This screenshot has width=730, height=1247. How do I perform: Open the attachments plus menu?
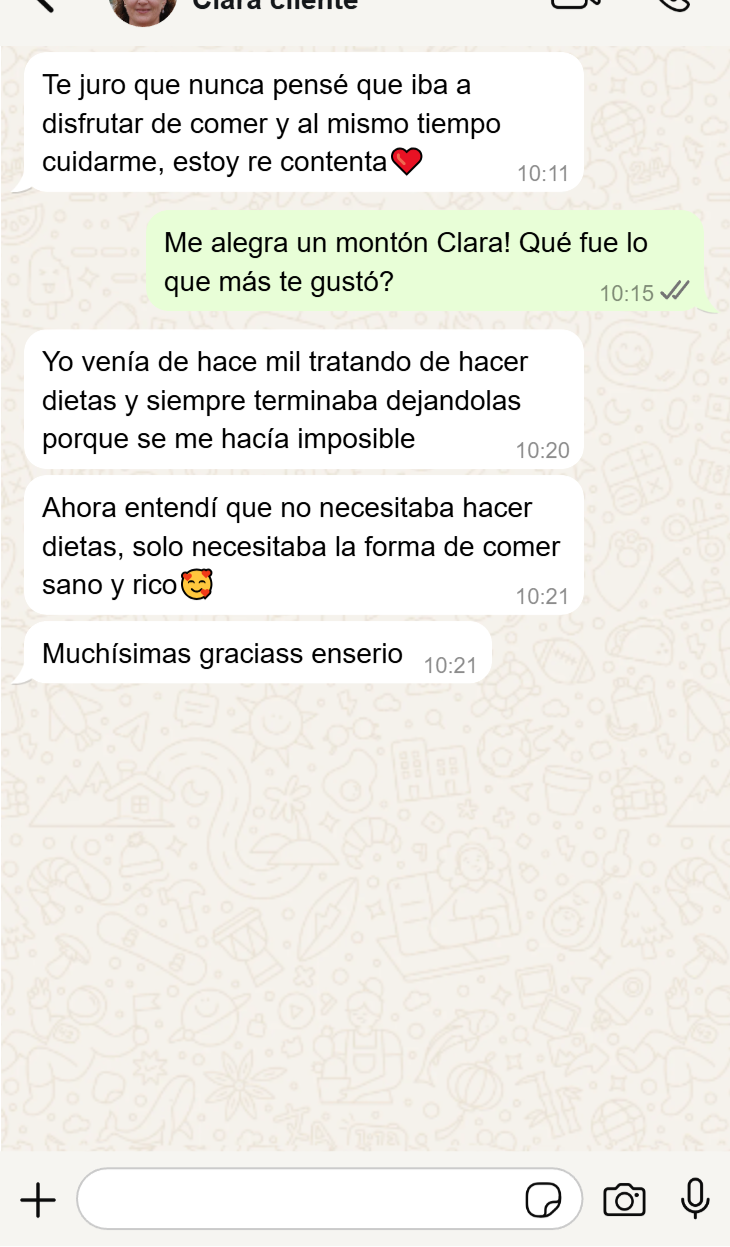pos(38,1199)
